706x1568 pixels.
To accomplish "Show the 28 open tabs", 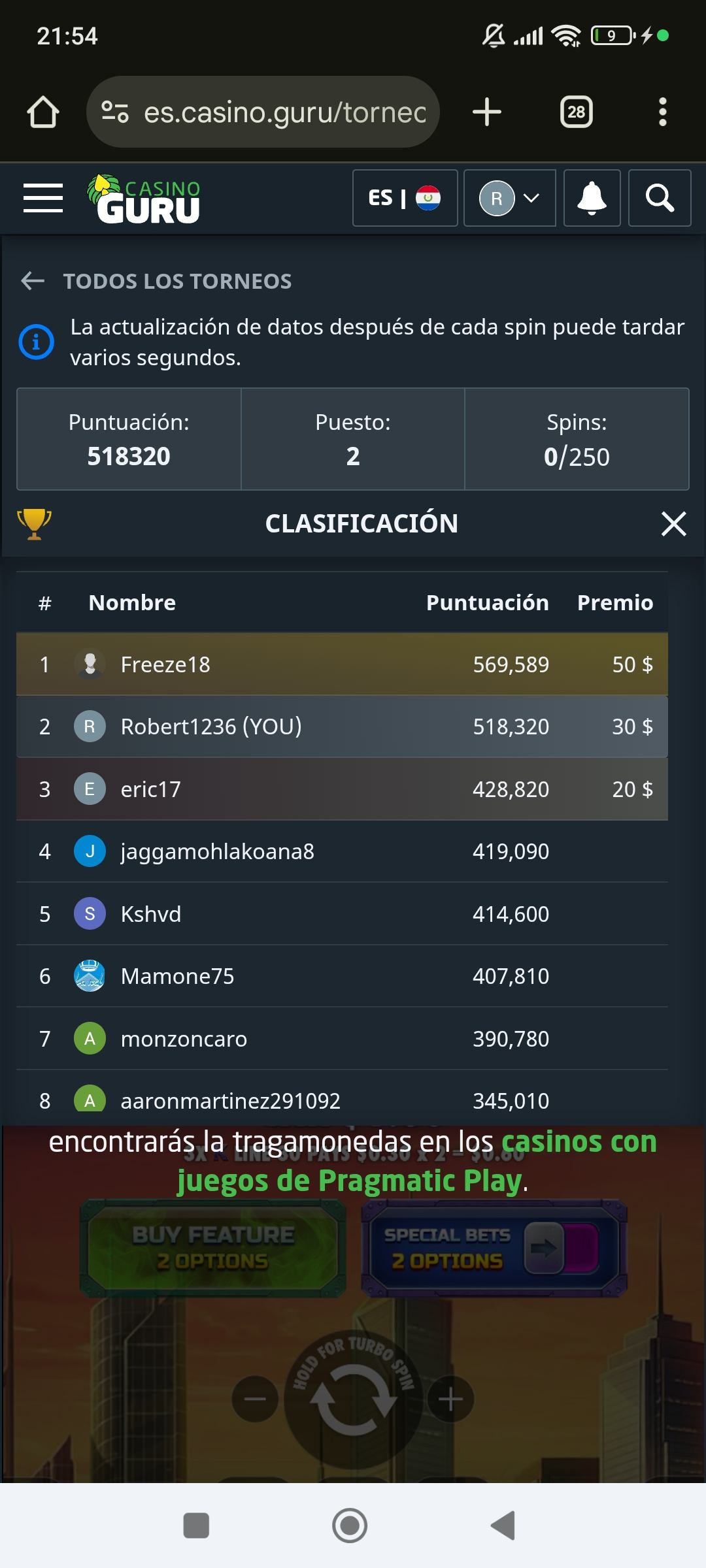I will [x=576, y=112].
